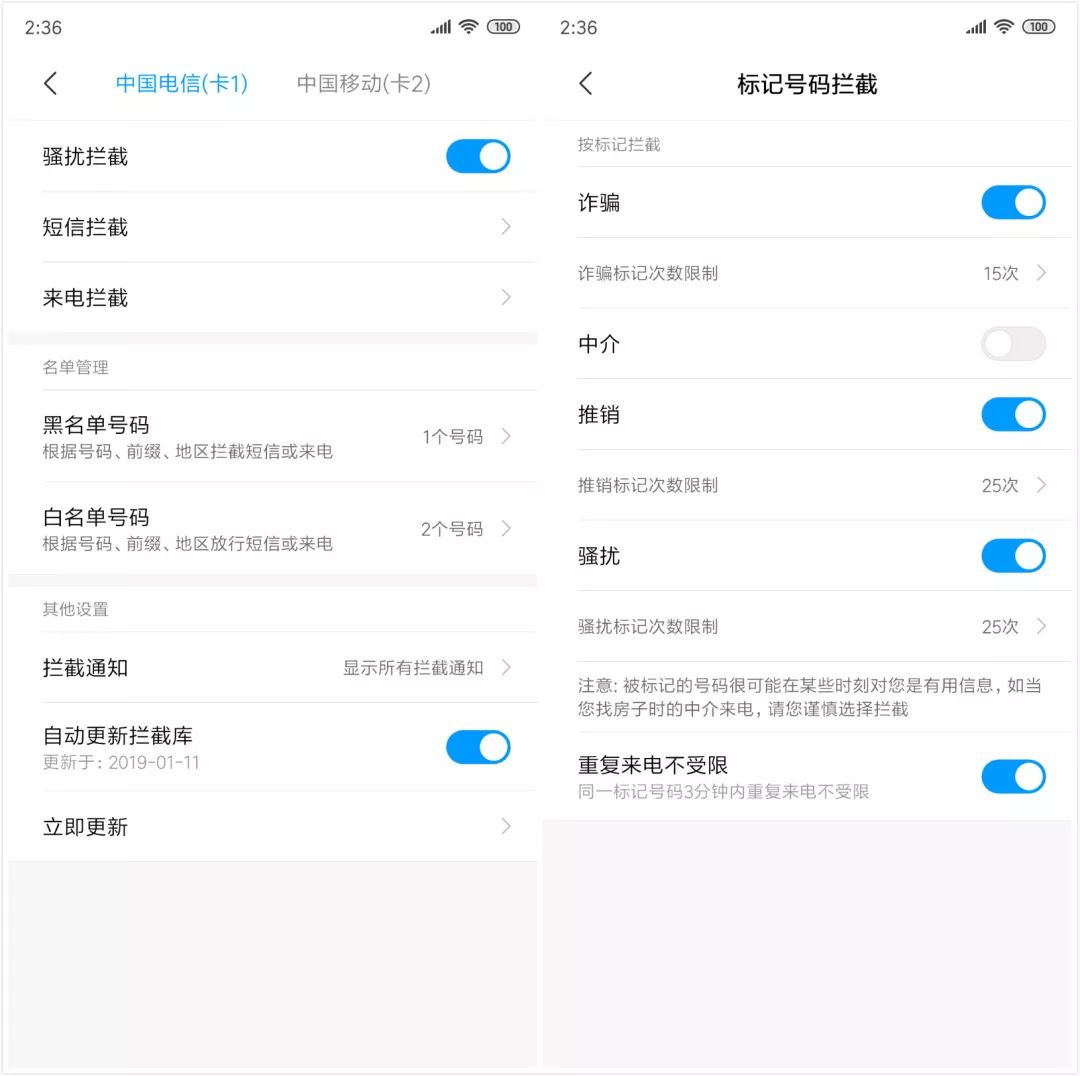
Task: Adjust 推销标记次数限制
Action: [808, 485]
